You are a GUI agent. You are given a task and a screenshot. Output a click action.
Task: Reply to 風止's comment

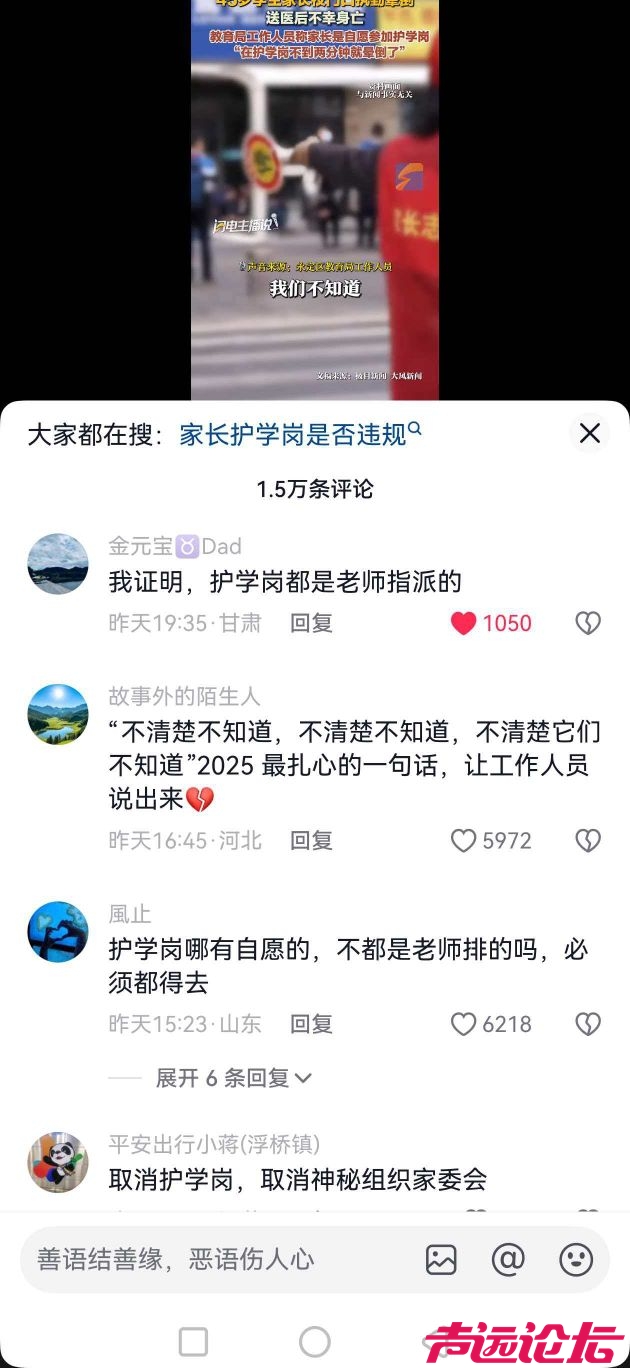(311, 1024)
